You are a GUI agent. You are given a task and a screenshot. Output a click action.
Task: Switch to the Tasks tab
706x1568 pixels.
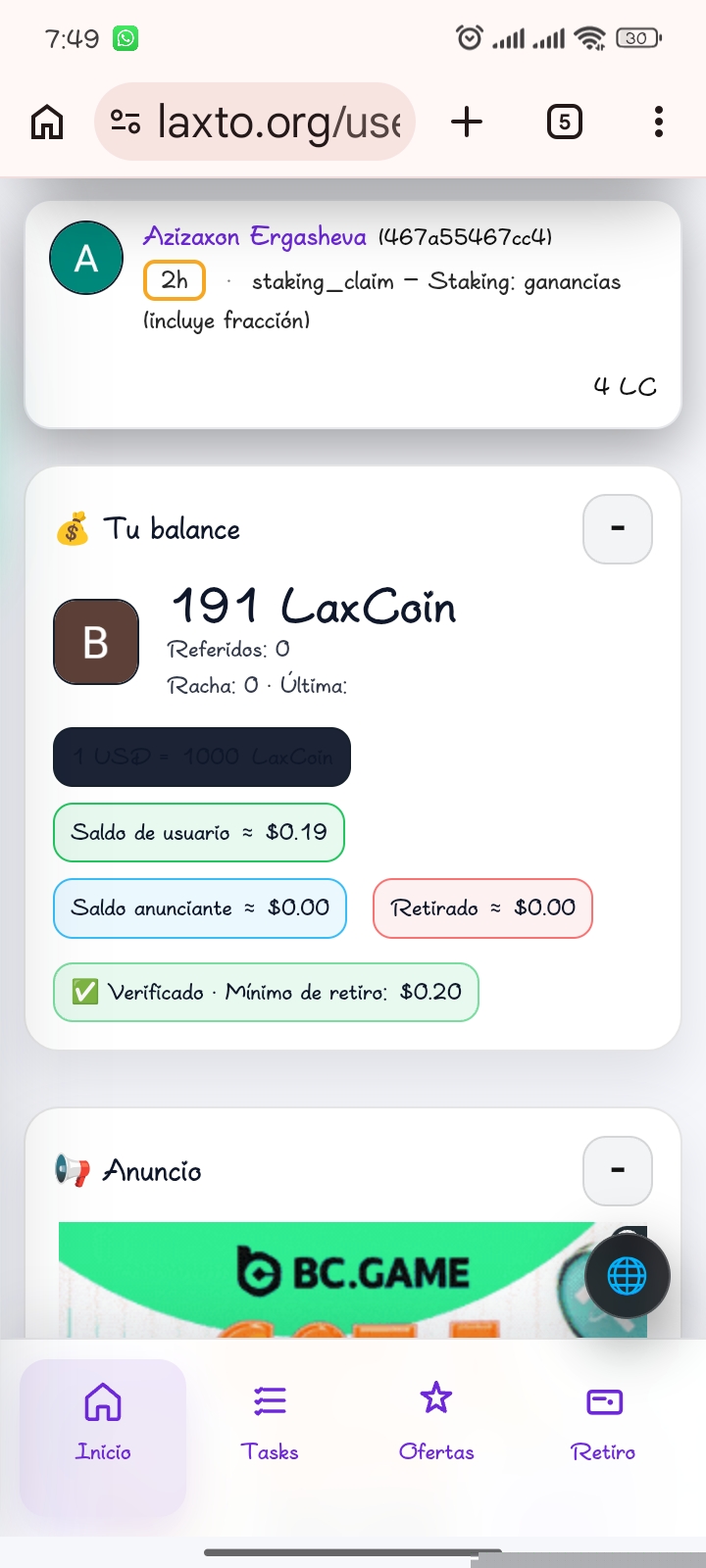click(x=270, y=1421)
